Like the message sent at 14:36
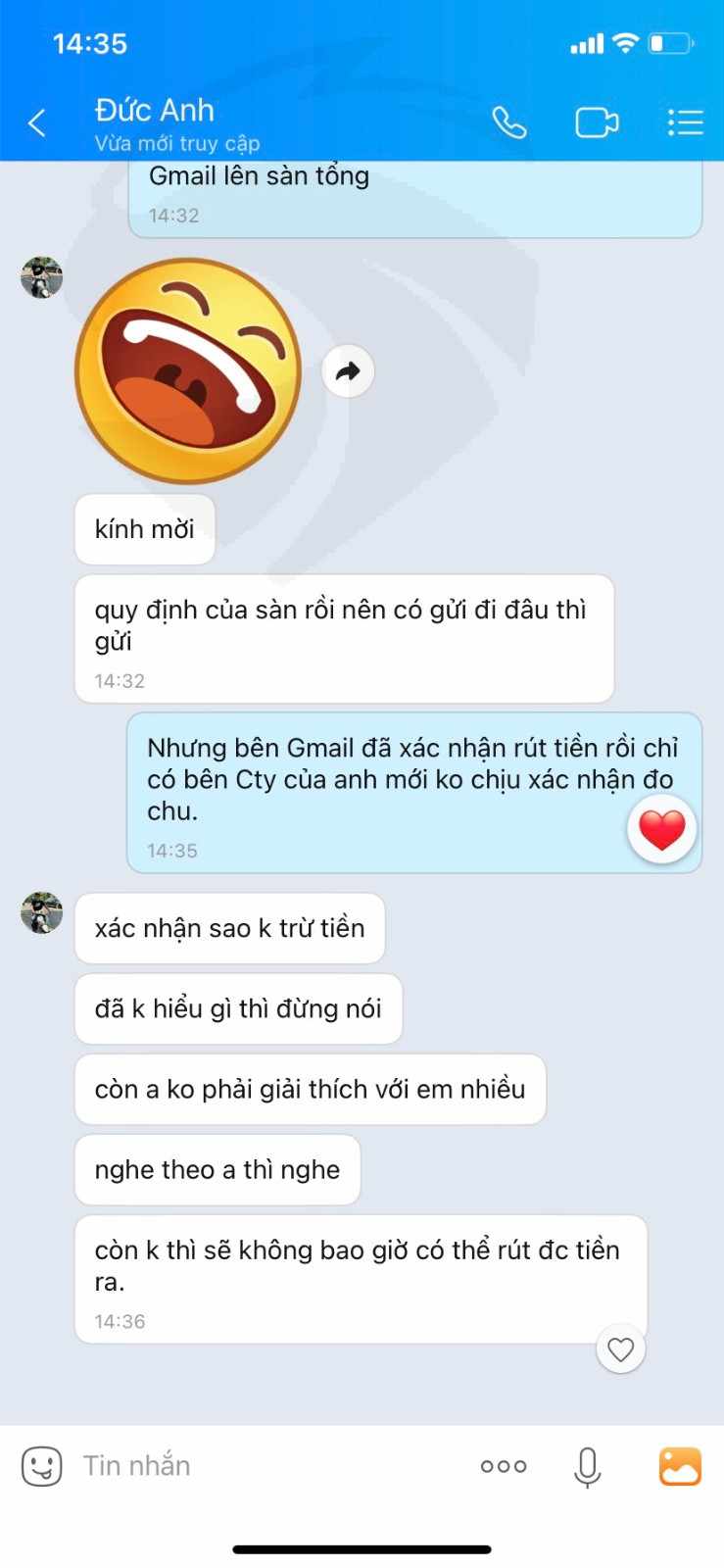The image size is (724, 1568). [x=620, y=1349]
